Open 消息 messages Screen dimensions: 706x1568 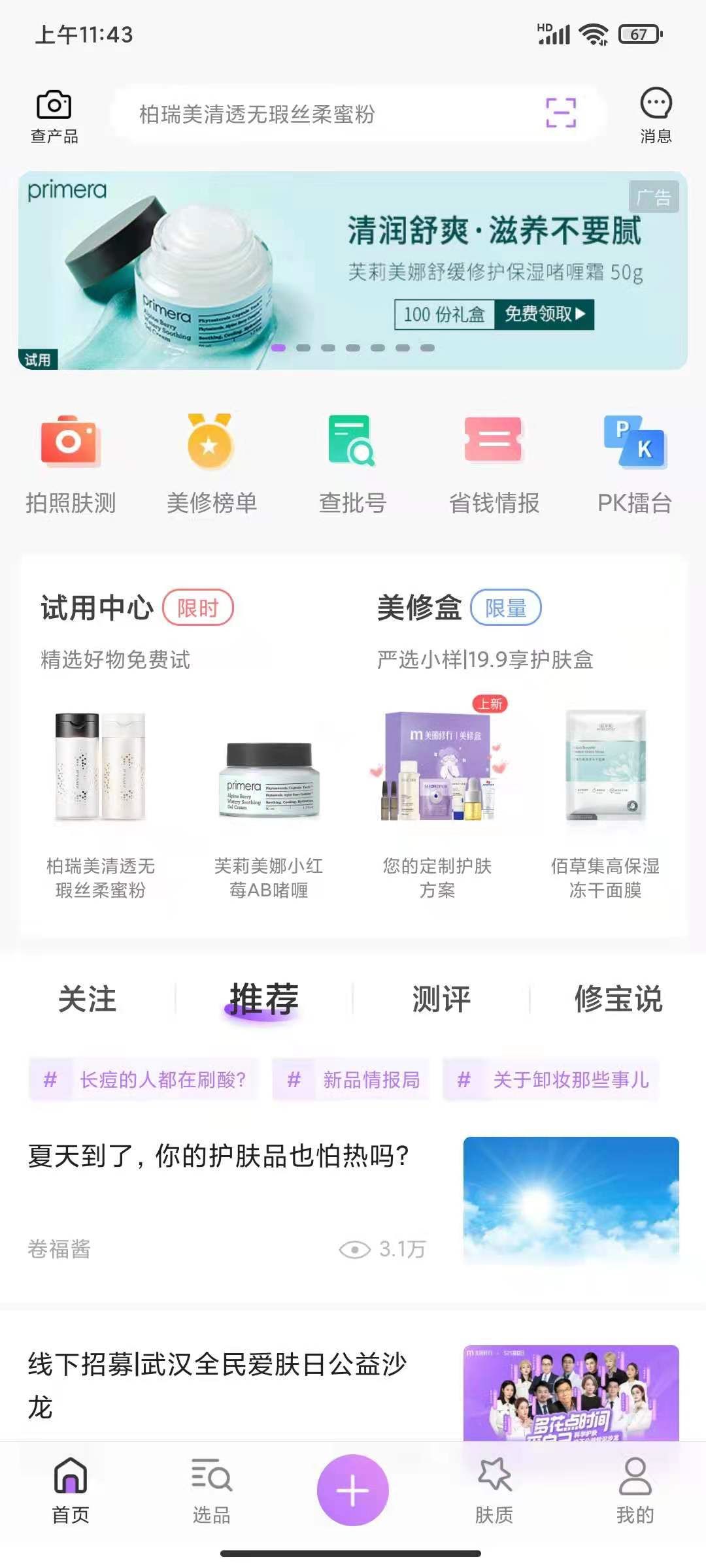point(656,116)
